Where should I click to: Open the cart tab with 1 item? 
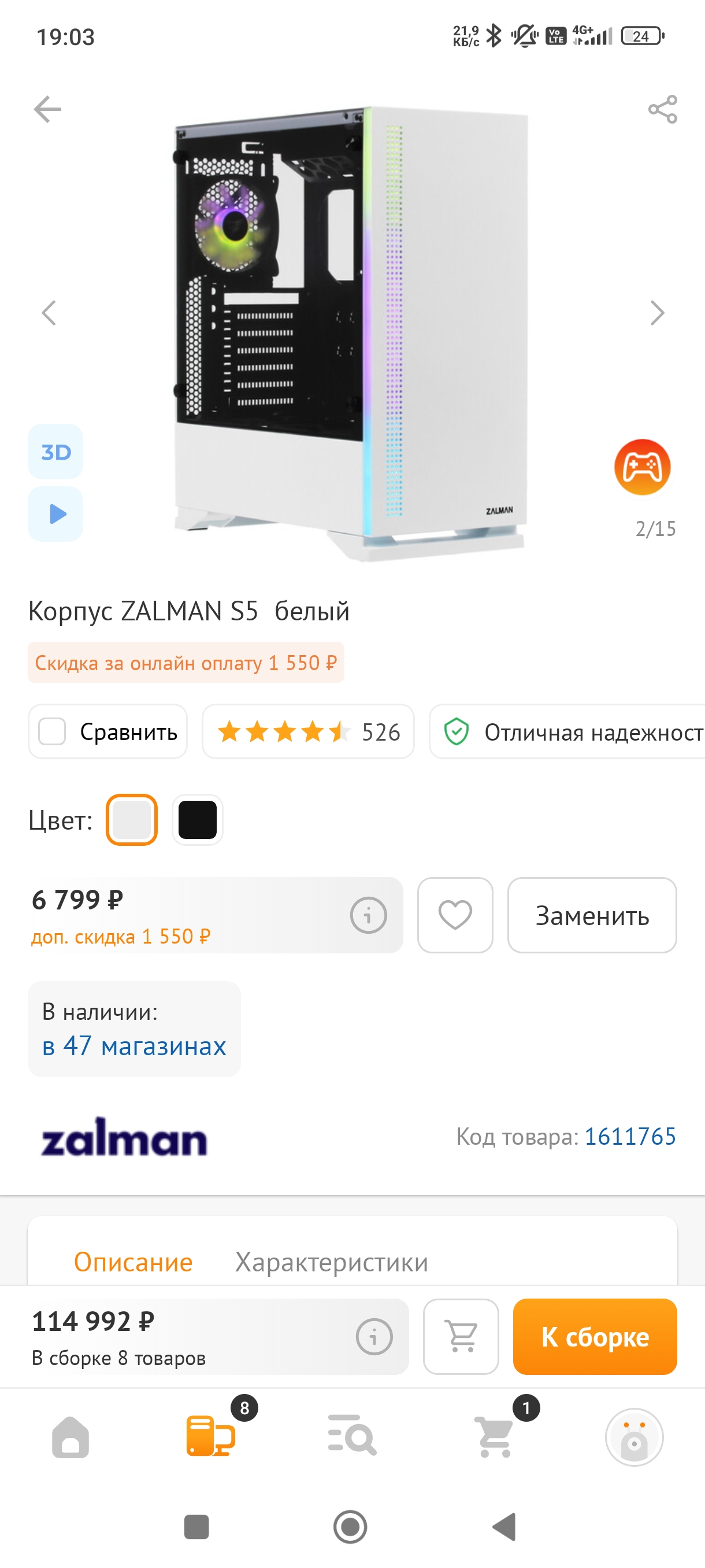pyautogui.click(x=495, y=1437)
